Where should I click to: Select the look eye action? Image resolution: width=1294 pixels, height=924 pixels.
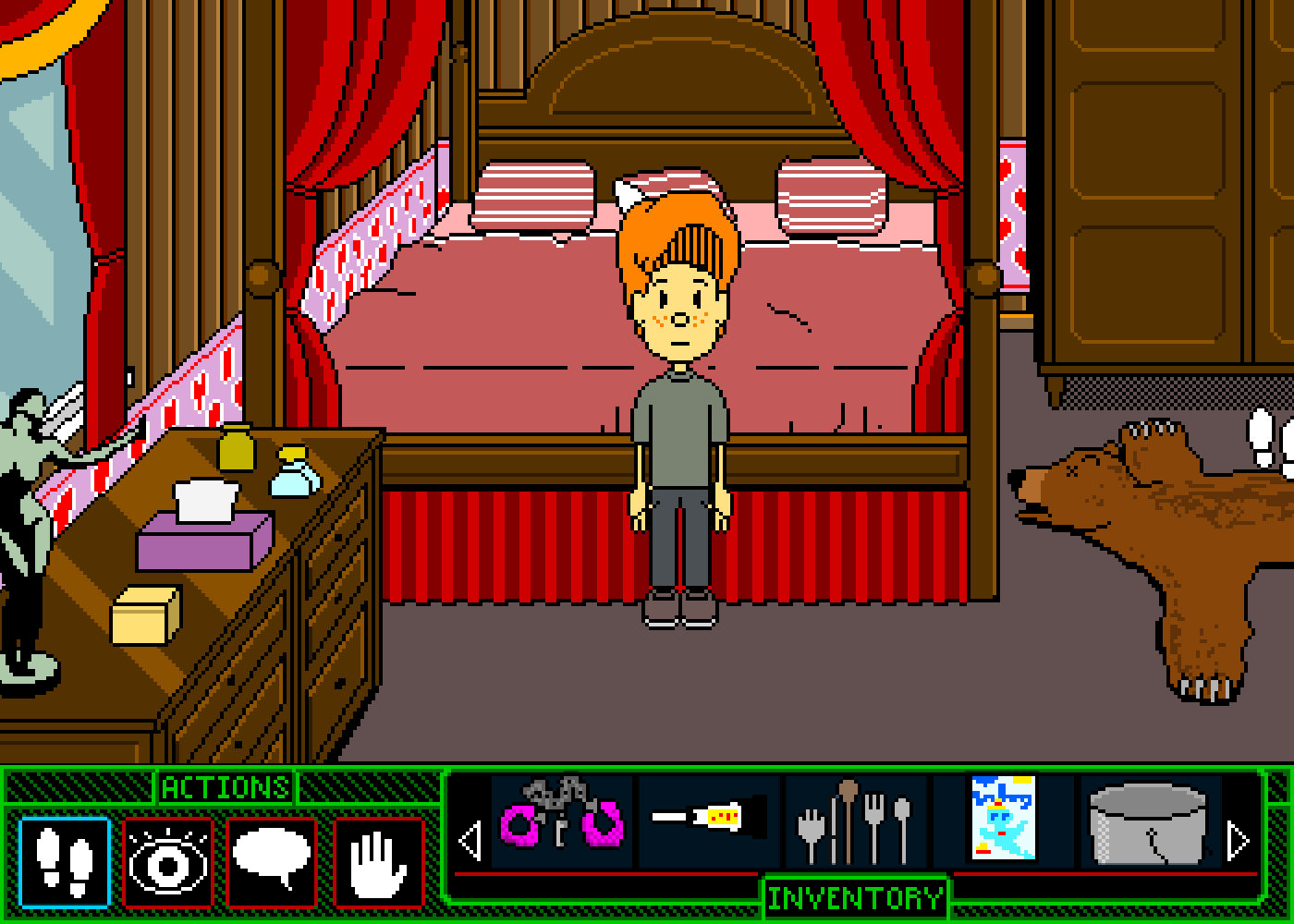pos(168,862)
